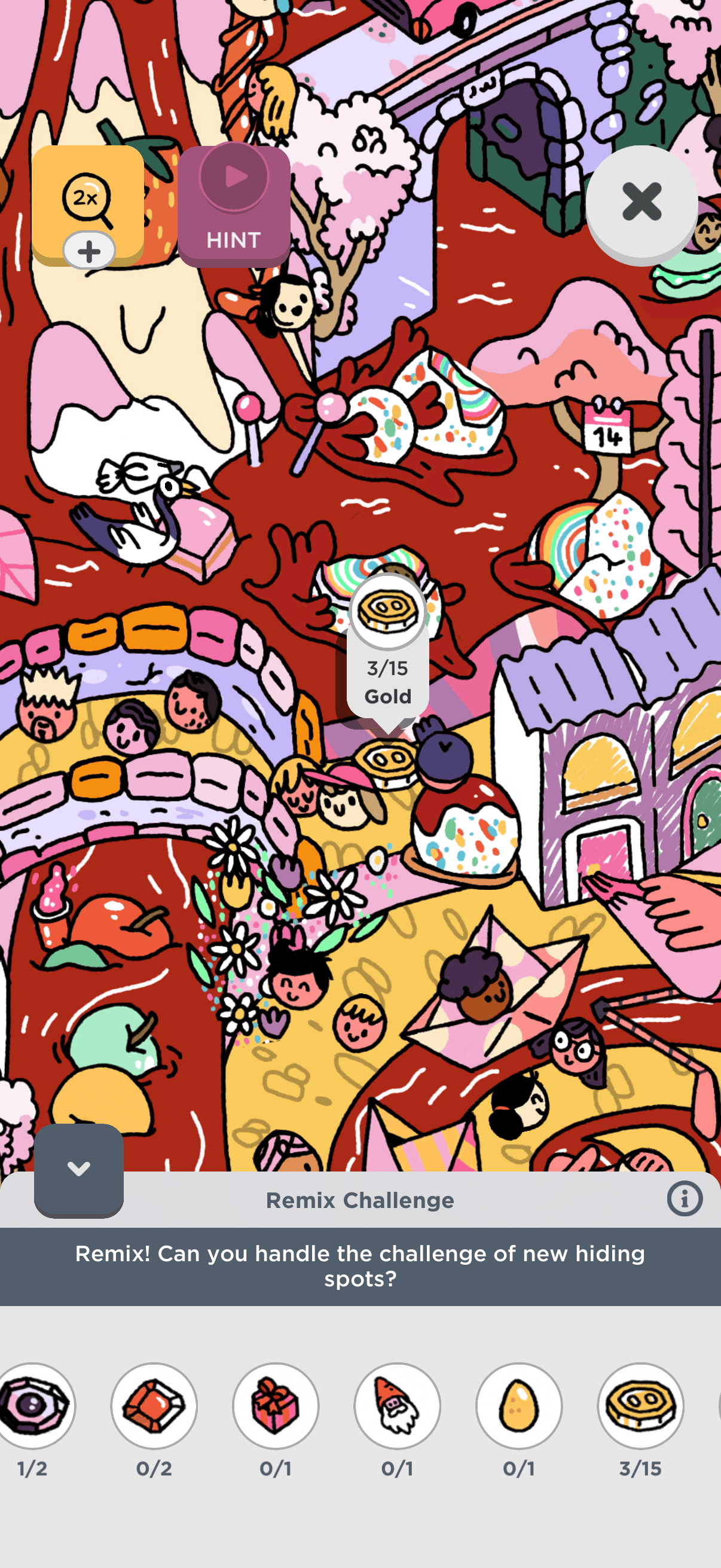The width and height of the screenshot is (721, 1568).
Task: Open the Remix Challenge info icon
Action: pyautogui.click(x=685, y=1199)
